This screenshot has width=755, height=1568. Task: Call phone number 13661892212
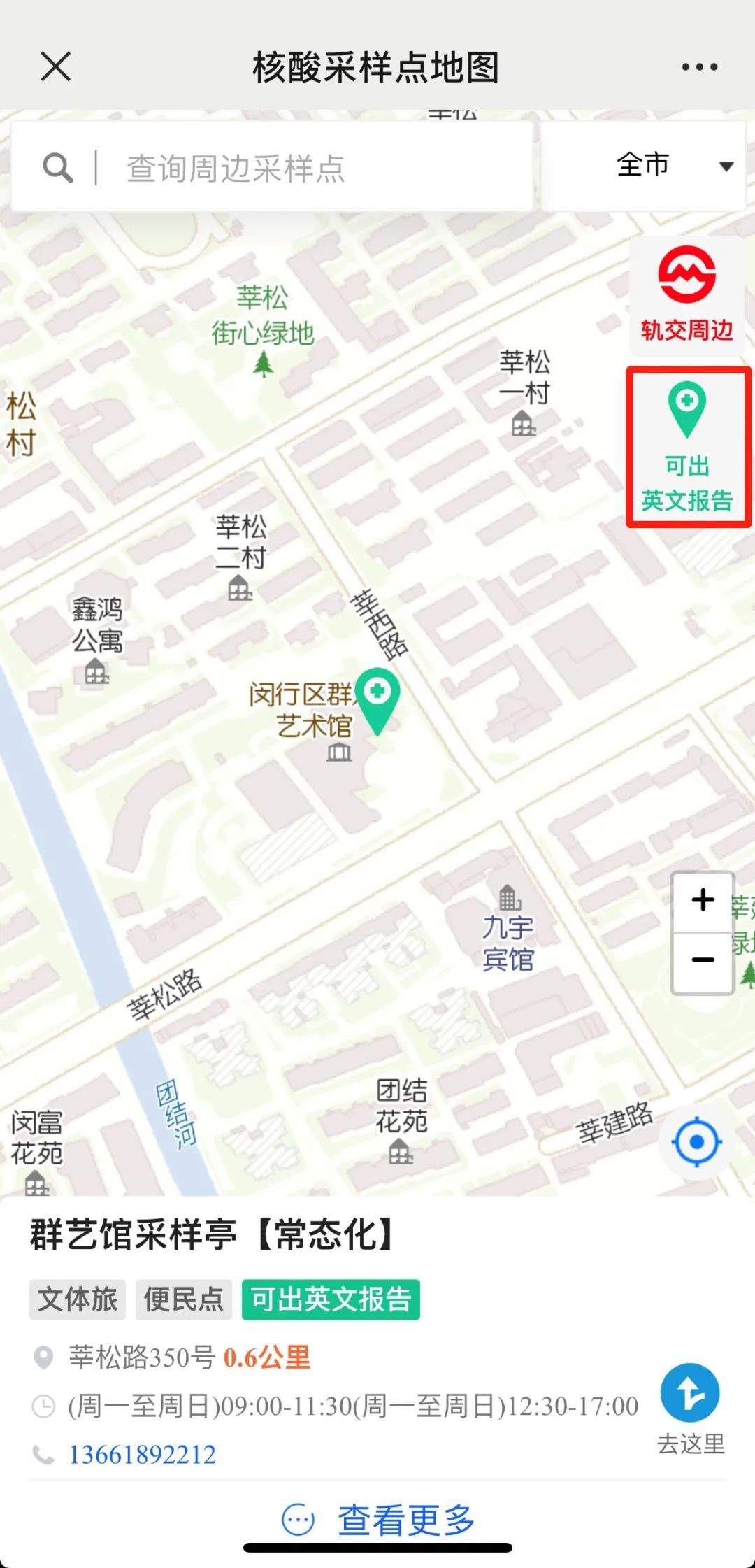pyautogui.click(x=142, y=1455)
